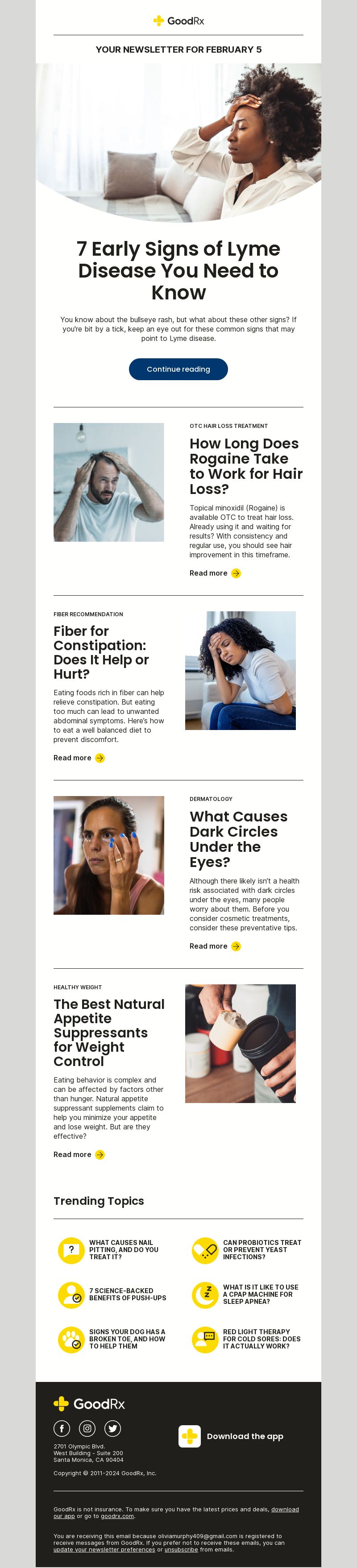The width and height of the screenshot is (357, 1568).
Task: Open the goodrx.com link
Action: (117, 1516)
